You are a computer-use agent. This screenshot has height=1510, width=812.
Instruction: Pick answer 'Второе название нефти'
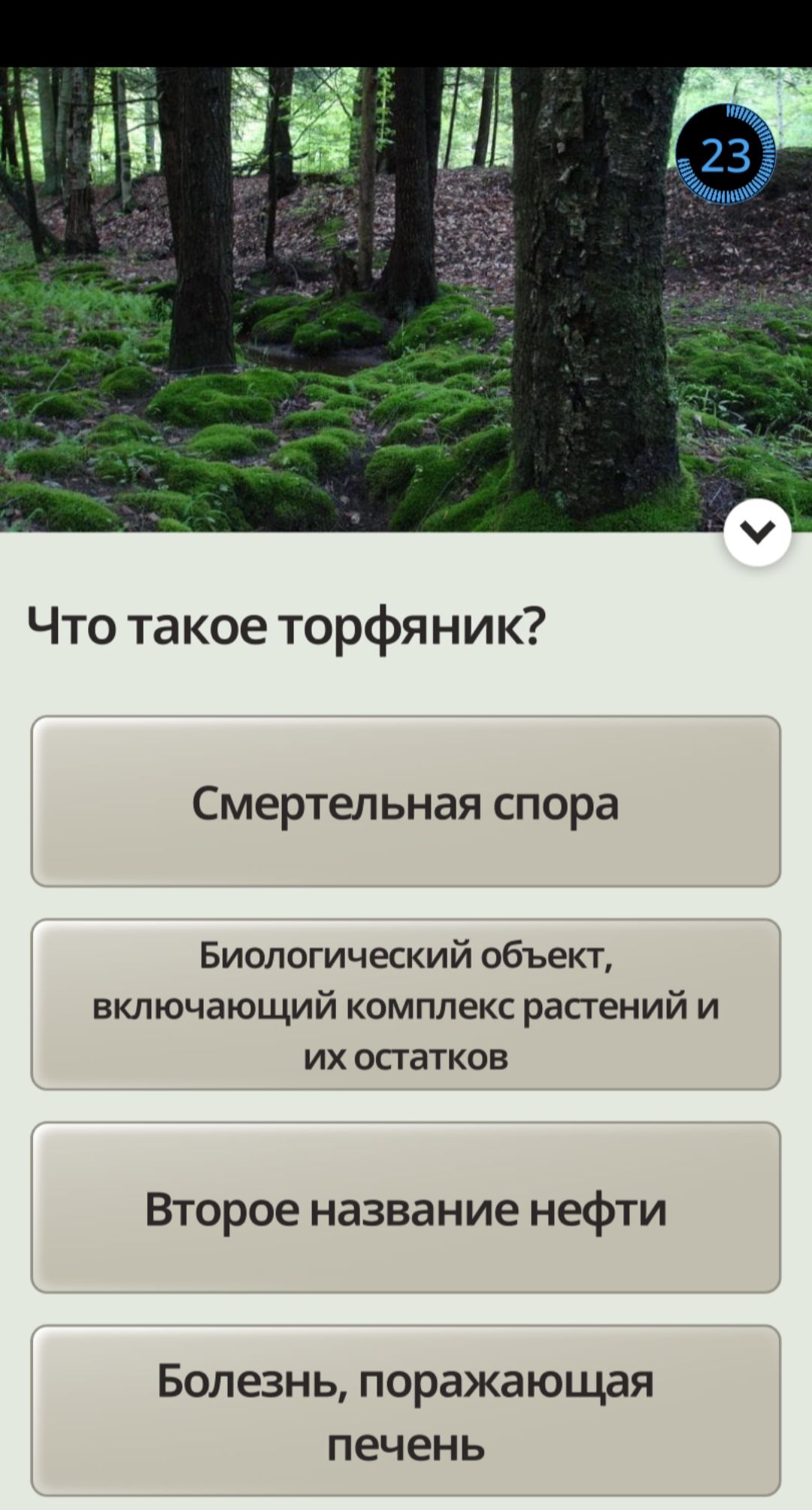[x=405, y=1208]
